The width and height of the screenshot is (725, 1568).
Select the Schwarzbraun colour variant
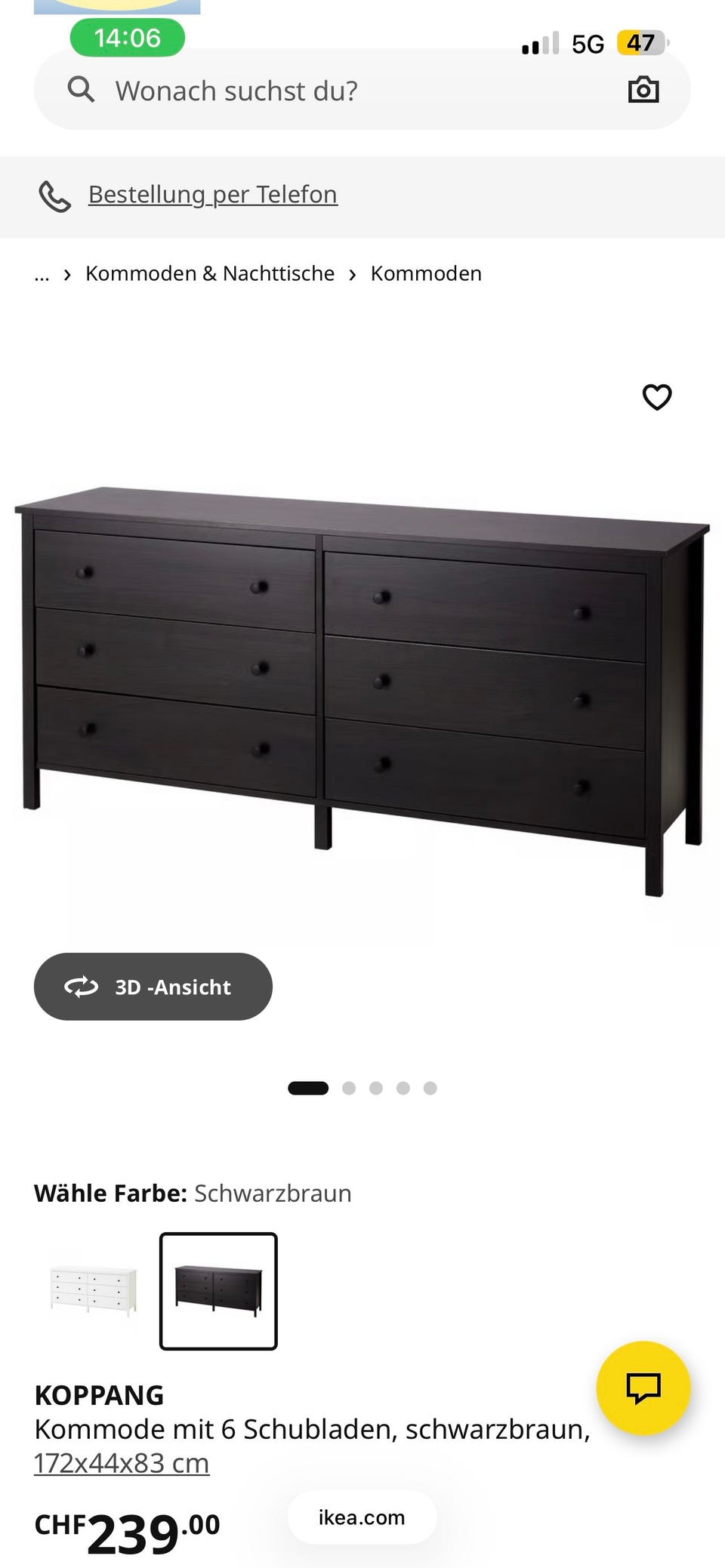pyautogui.click(x=218, y=1291)
